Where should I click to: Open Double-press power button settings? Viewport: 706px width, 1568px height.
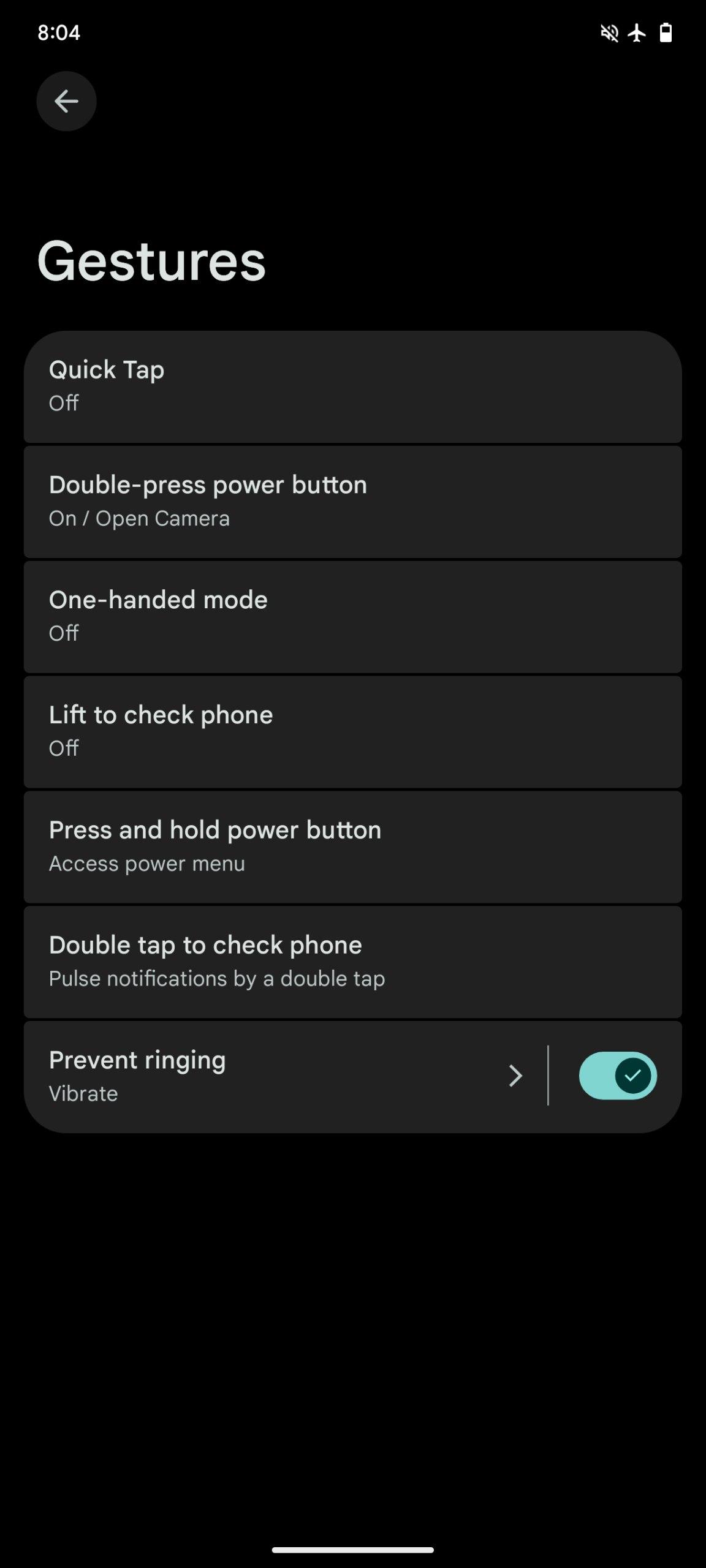[352, 501]
